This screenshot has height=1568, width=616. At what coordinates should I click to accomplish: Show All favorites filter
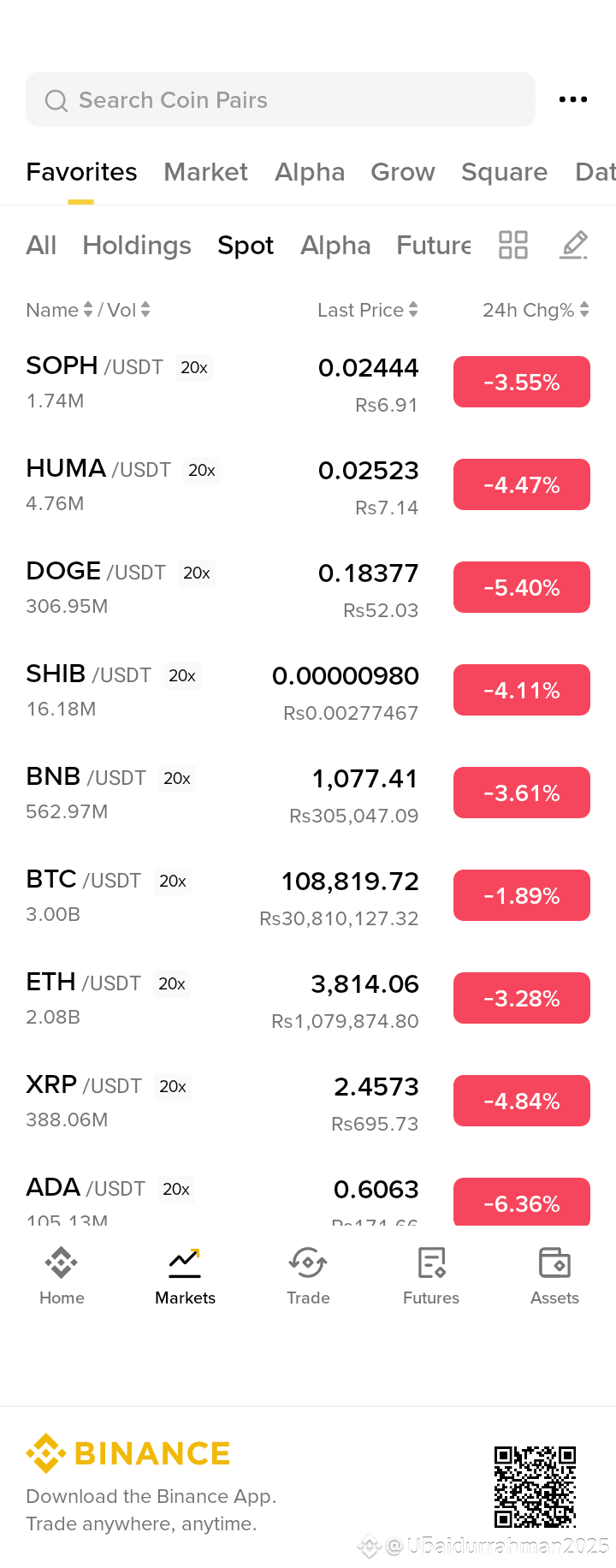[41, 246]
